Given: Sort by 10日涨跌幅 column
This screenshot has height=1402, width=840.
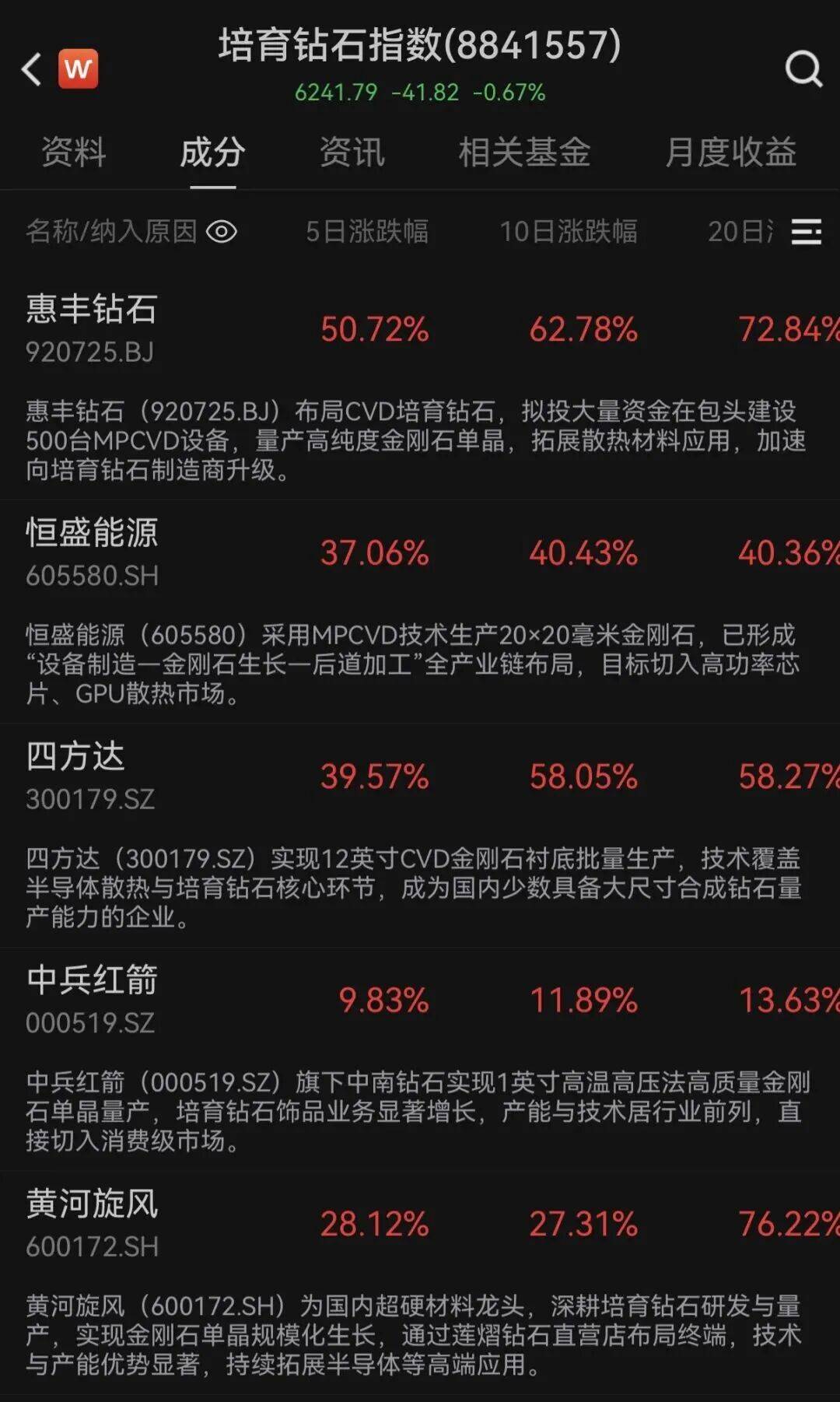Looking at the screenshot, I should click(568, 232).
